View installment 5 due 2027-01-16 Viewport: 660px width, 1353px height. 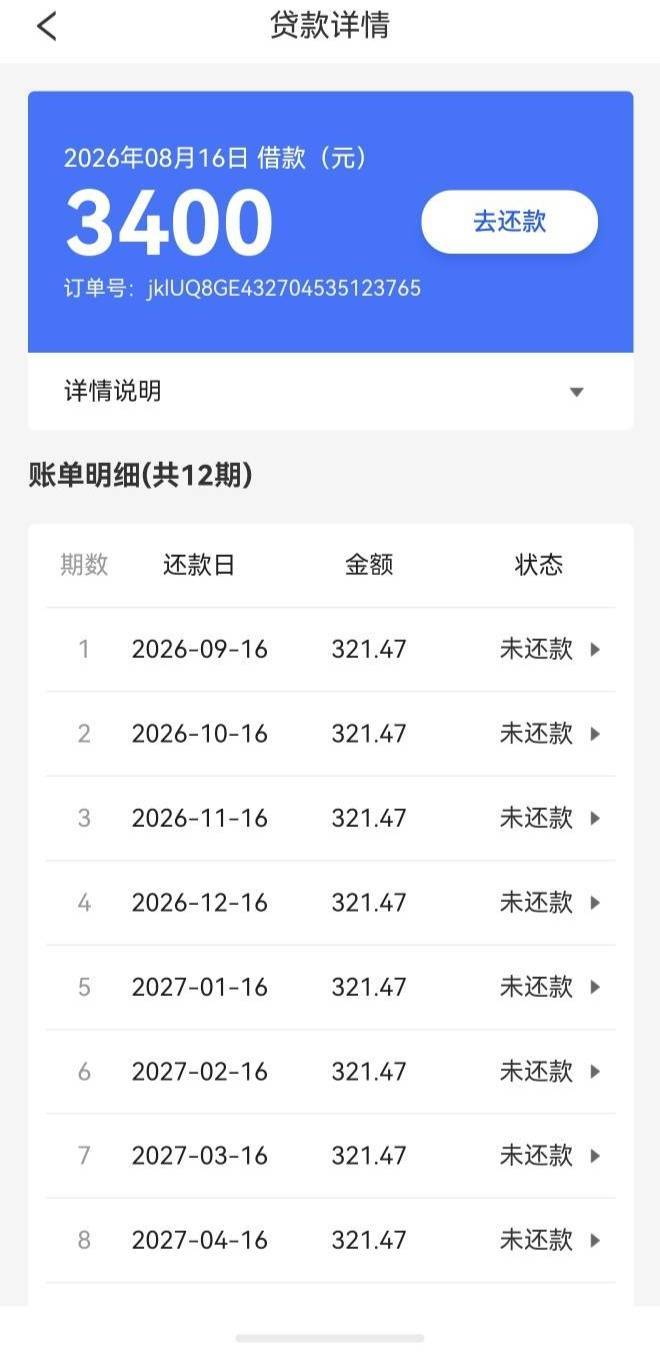click(x=330, y=987)
